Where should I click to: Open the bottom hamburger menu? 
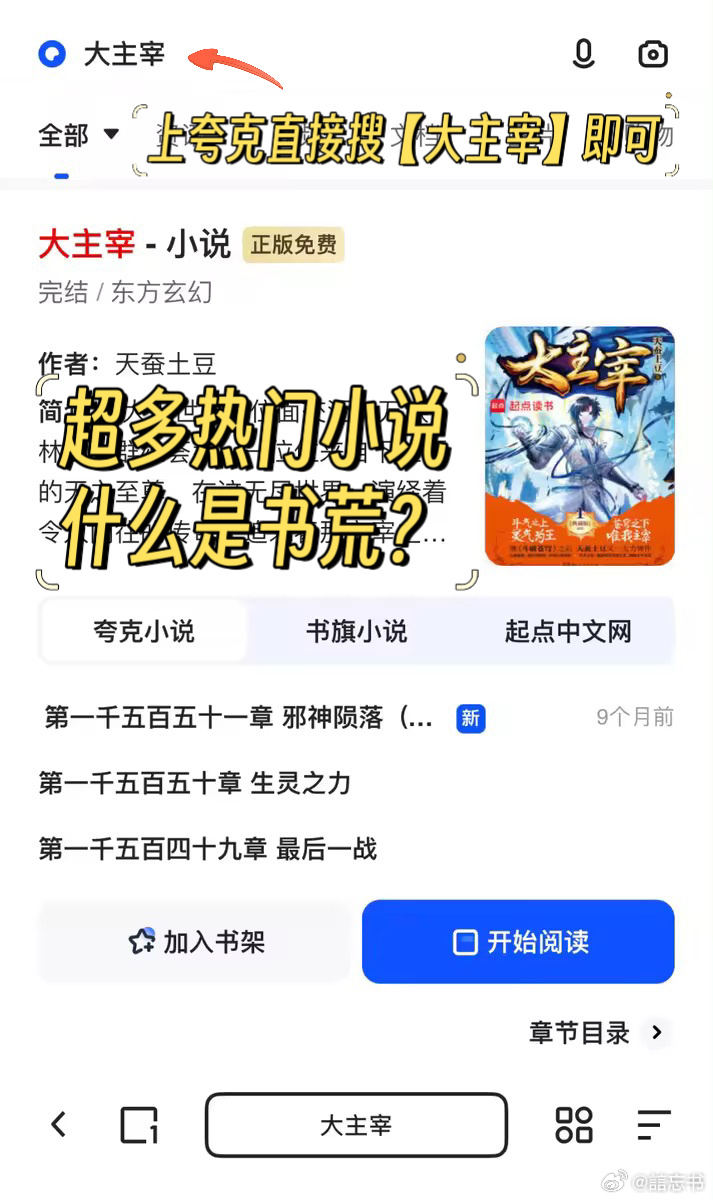point(653,1125)
